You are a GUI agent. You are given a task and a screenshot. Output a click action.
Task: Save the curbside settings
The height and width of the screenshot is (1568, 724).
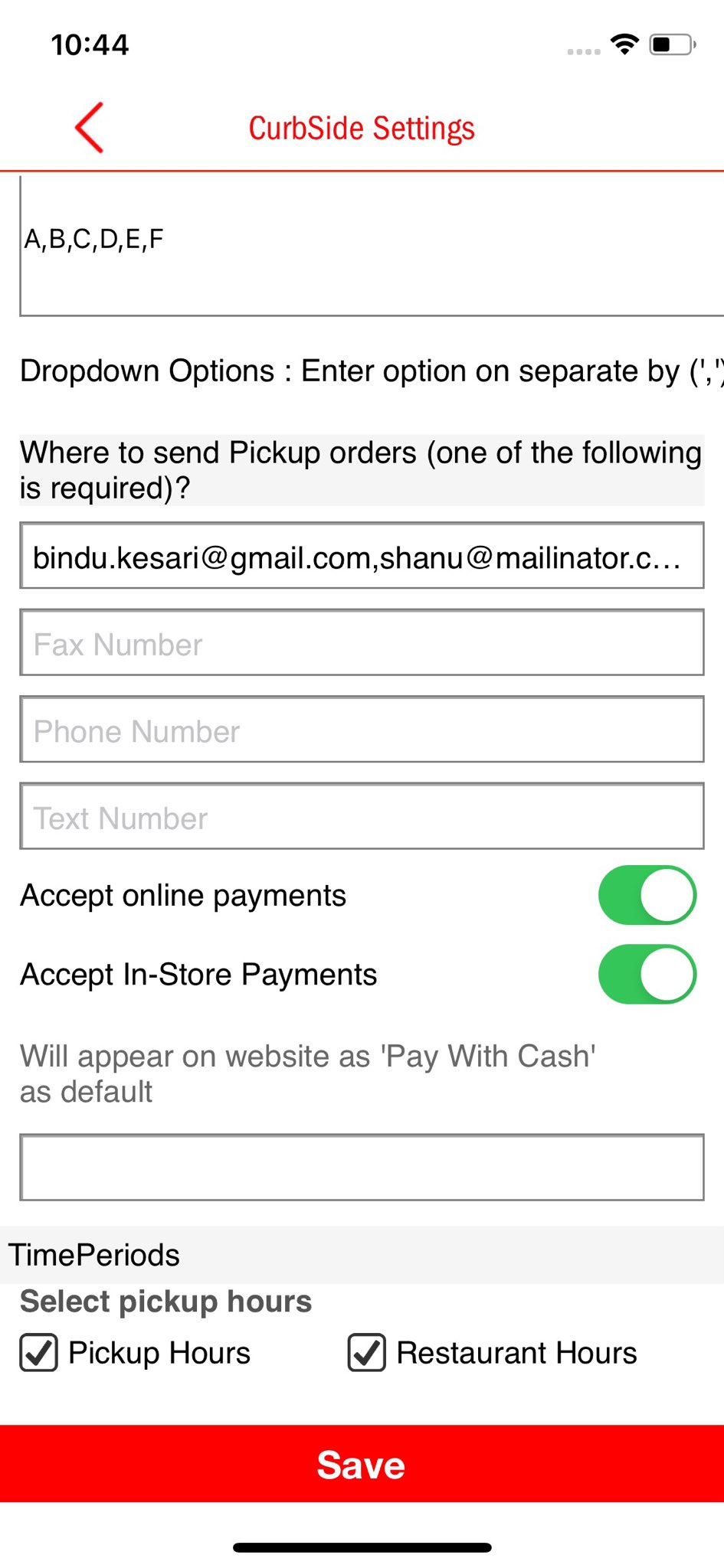[x=362, y=1464]
